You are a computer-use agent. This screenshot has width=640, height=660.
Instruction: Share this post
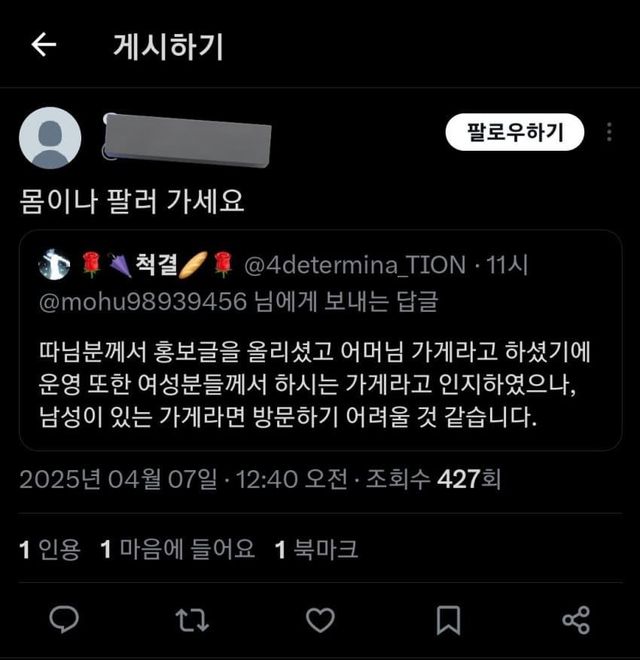pos(576,620)
